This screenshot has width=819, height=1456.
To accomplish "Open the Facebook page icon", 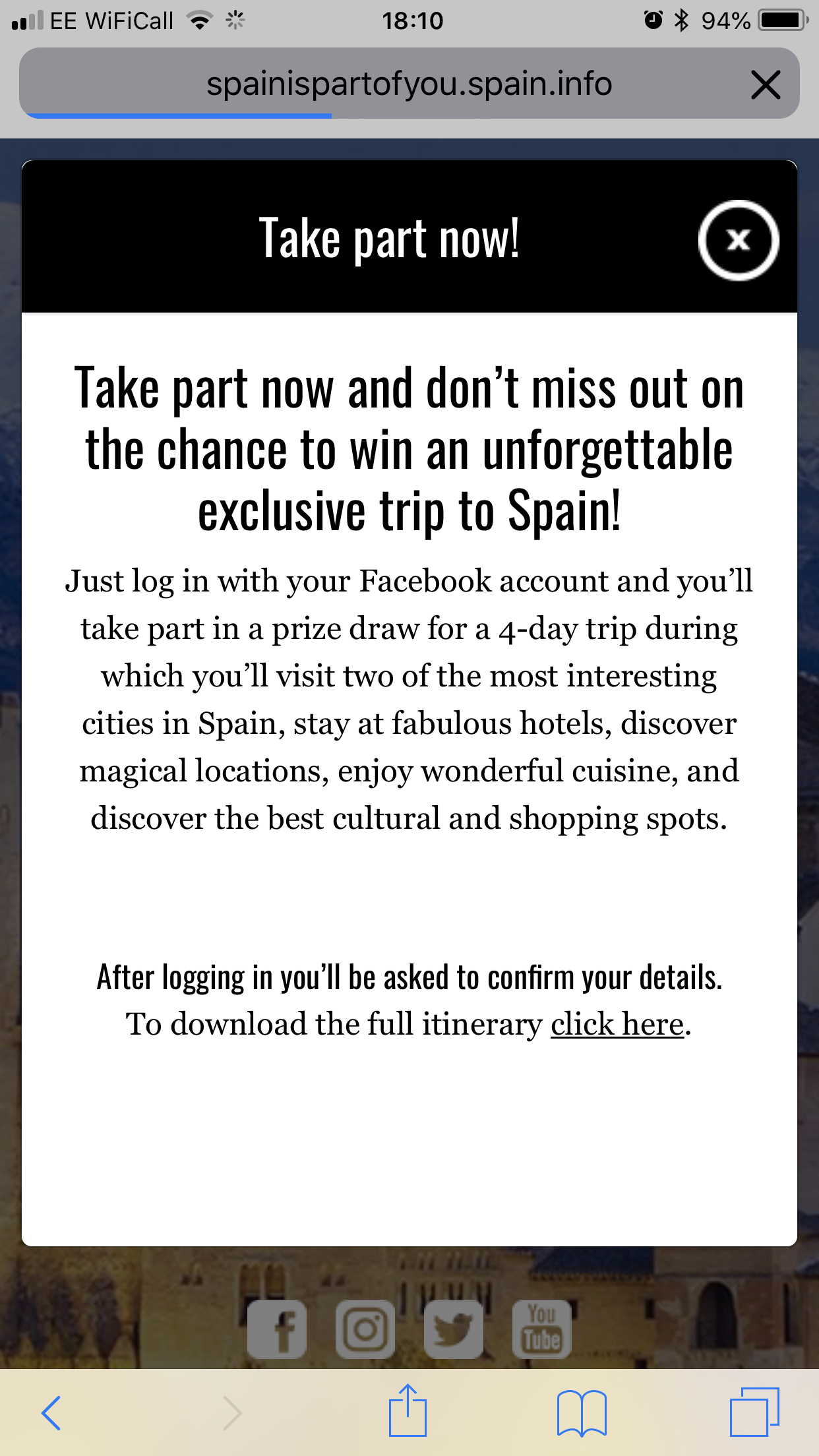I will [277, 1329].
